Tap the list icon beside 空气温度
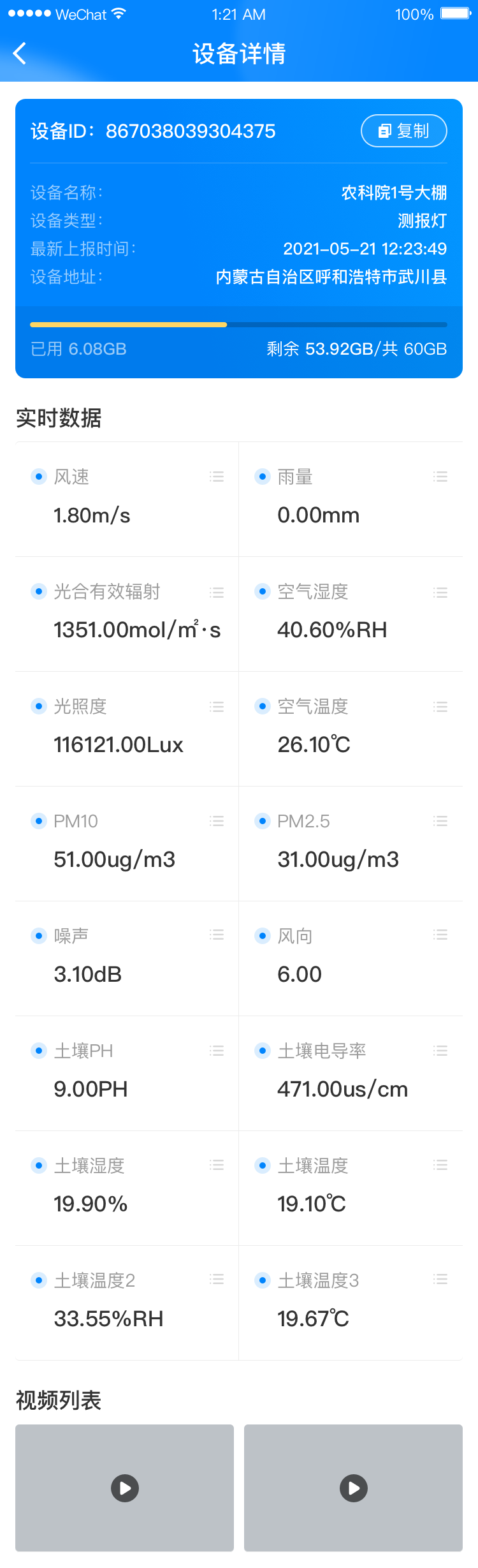Viewport: 478px width, 1568px height. point(440,706)
